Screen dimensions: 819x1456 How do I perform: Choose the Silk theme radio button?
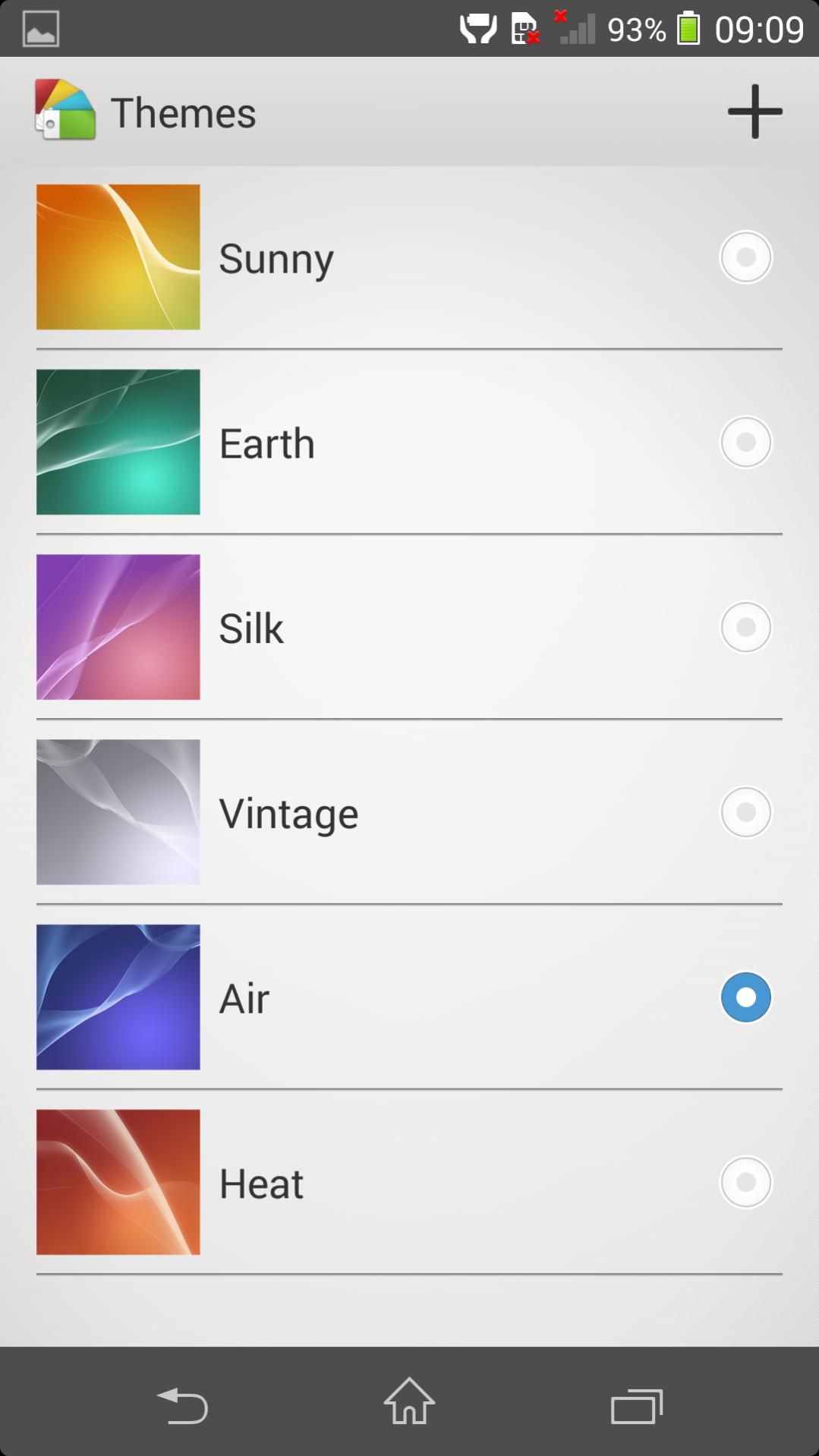coord(745,627)
